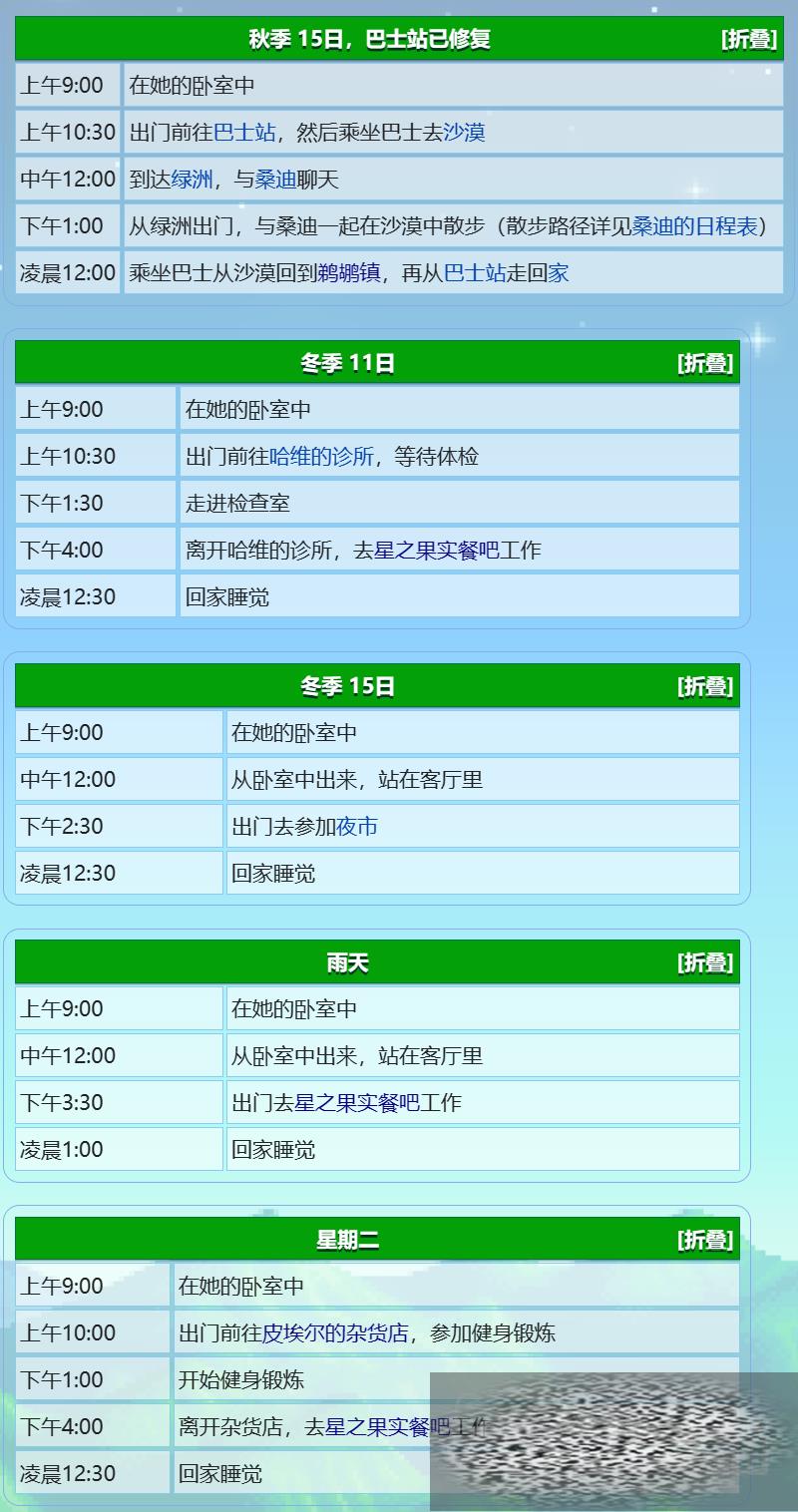Open the 沙漠 link in the 10:30 row
The image size is (798, 1512).
464,133
